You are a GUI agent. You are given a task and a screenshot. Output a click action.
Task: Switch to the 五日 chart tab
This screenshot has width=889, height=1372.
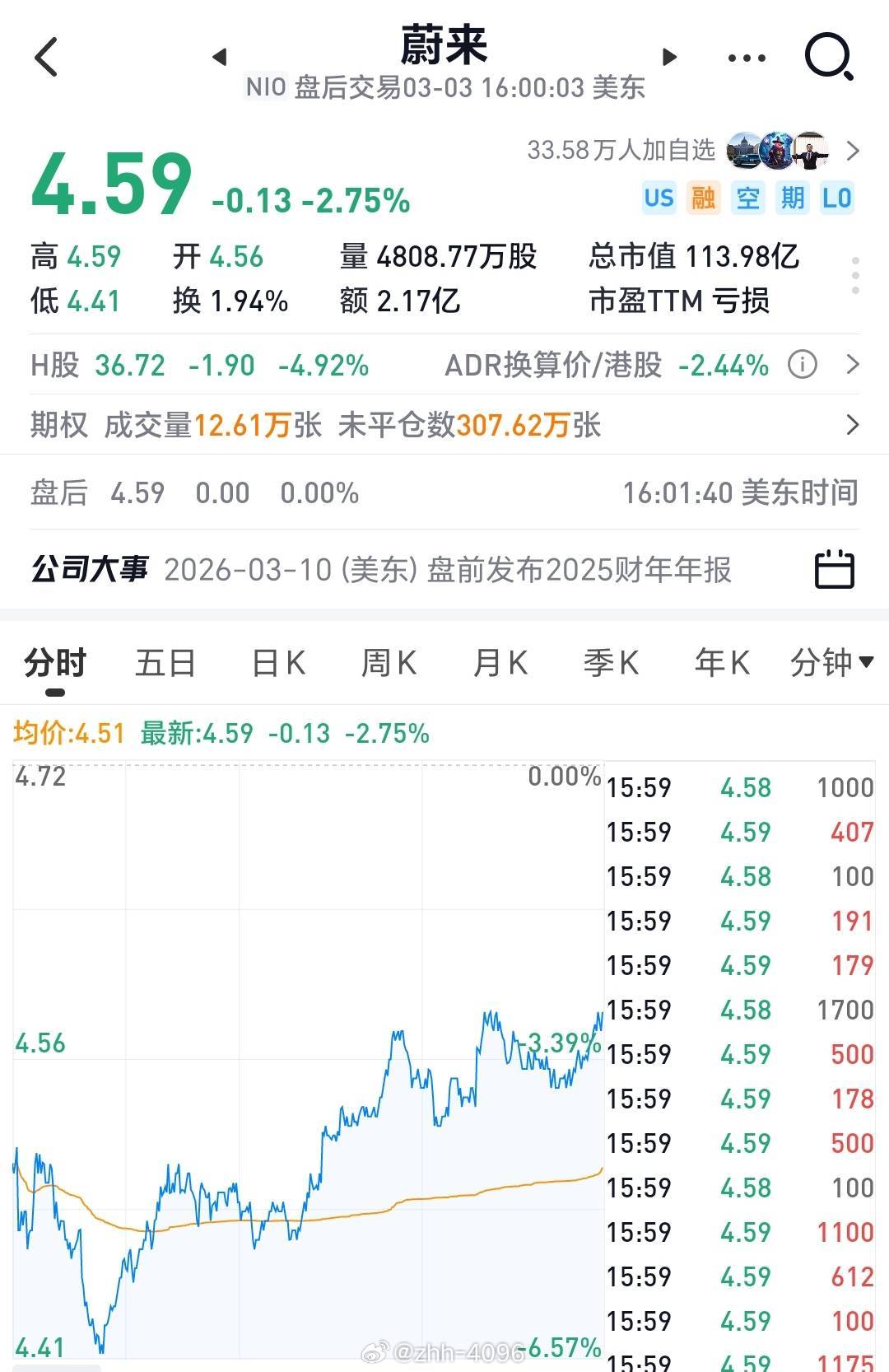point(165,662)
